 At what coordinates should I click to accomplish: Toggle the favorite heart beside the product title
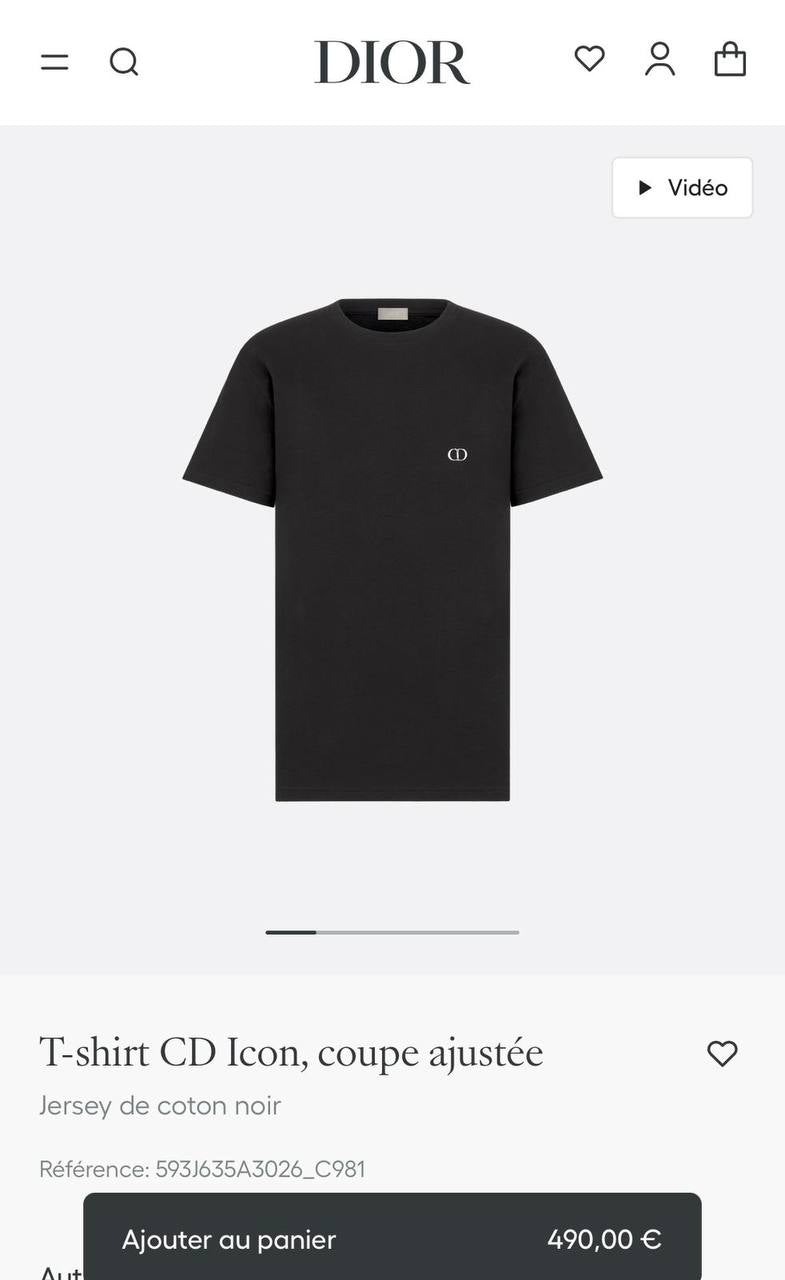(x=722, y=1053)
